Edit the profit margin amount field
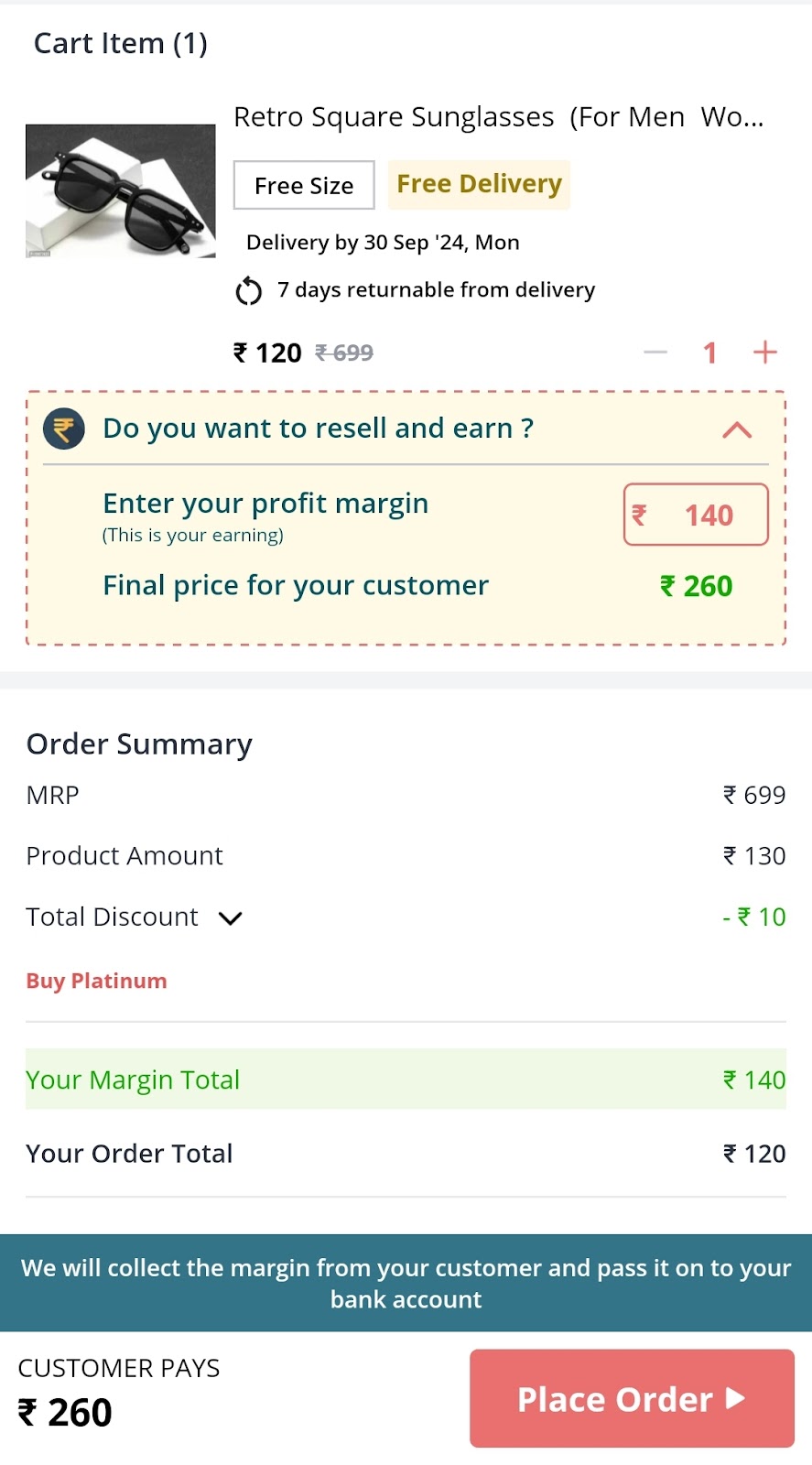This screenshot has height=1465, width=812. [x=696, y=515]
